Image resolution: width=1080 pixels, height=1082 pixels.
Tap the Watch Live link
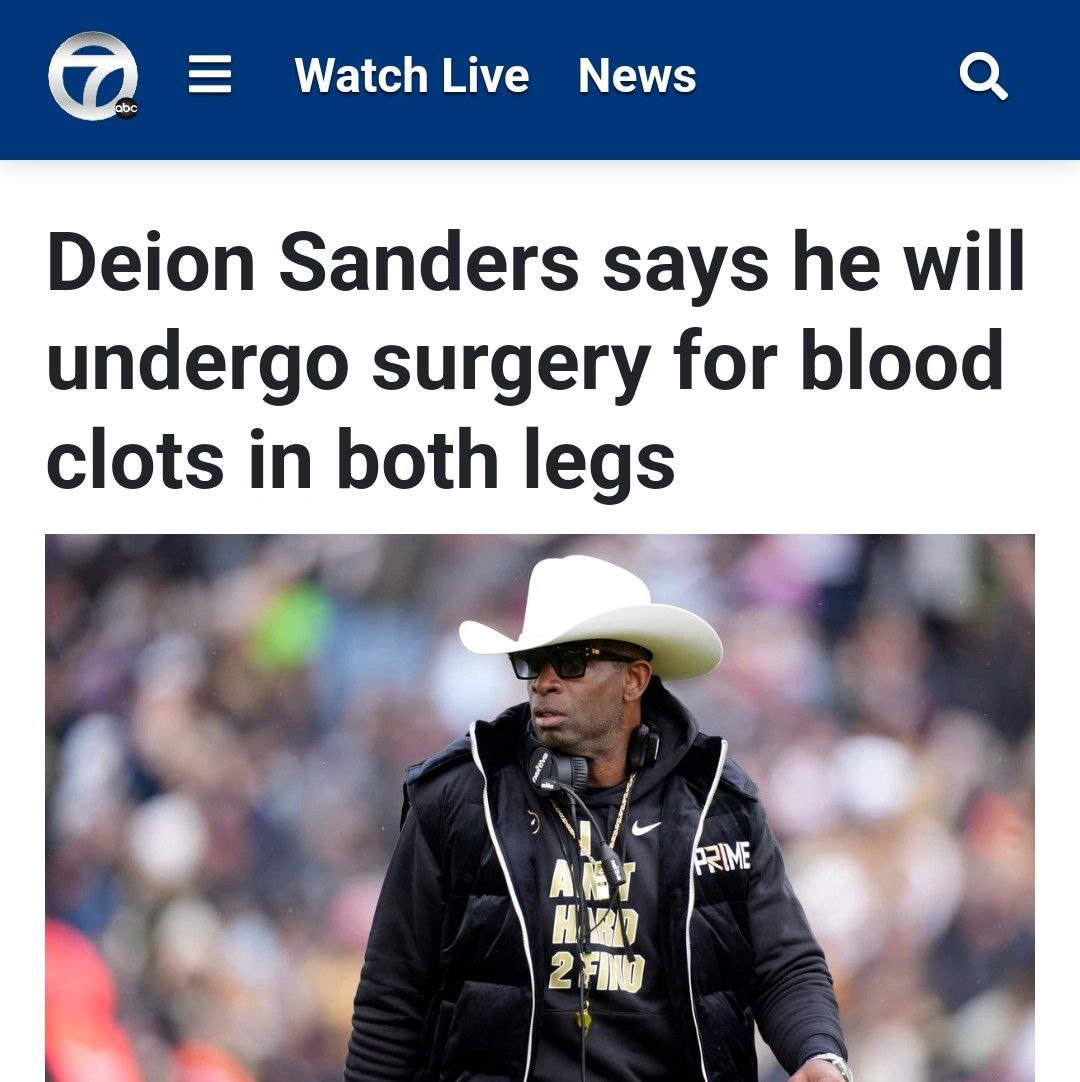[411, 76]
